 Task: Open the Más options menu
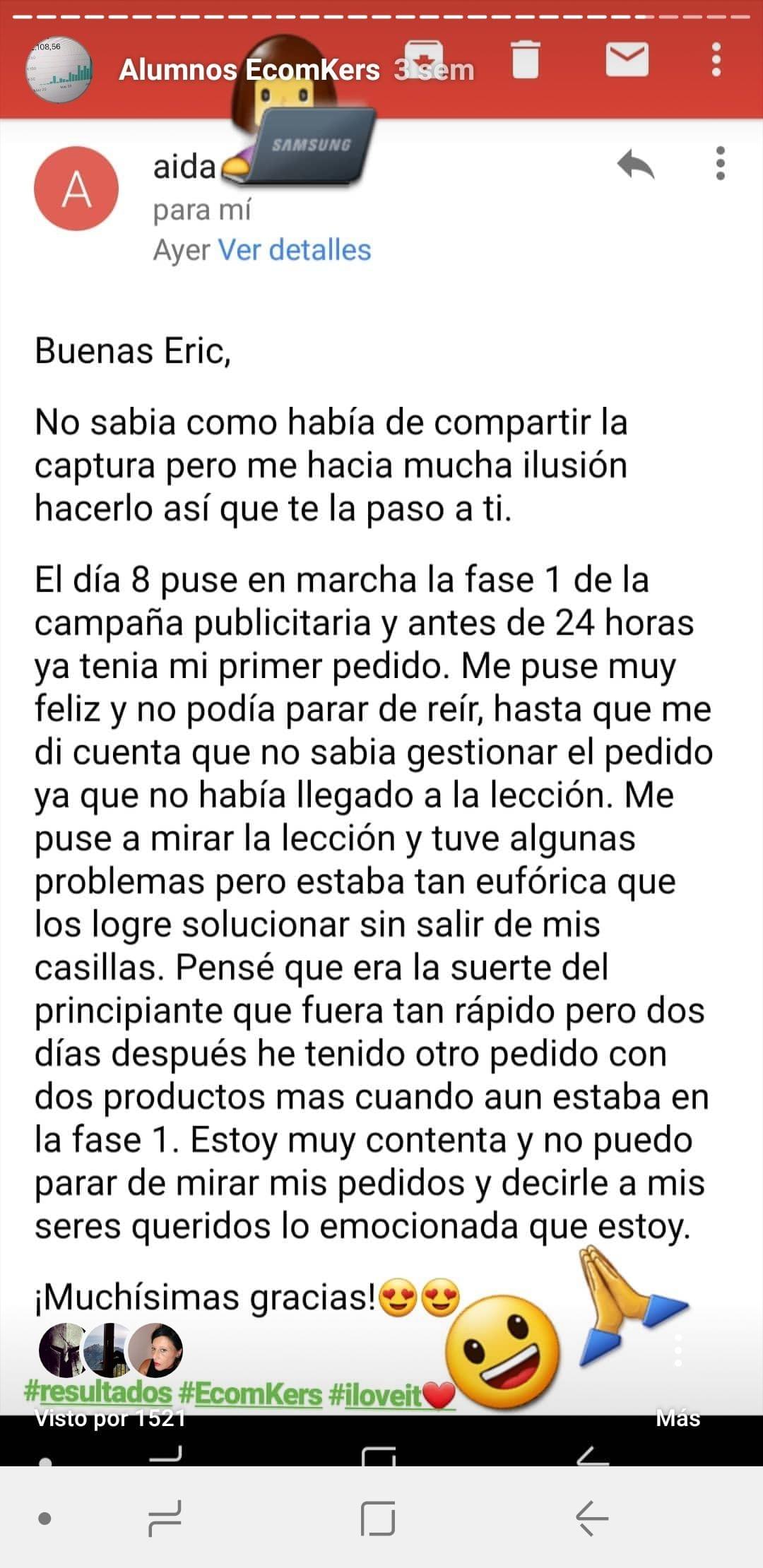click(x=678, y=1418)
